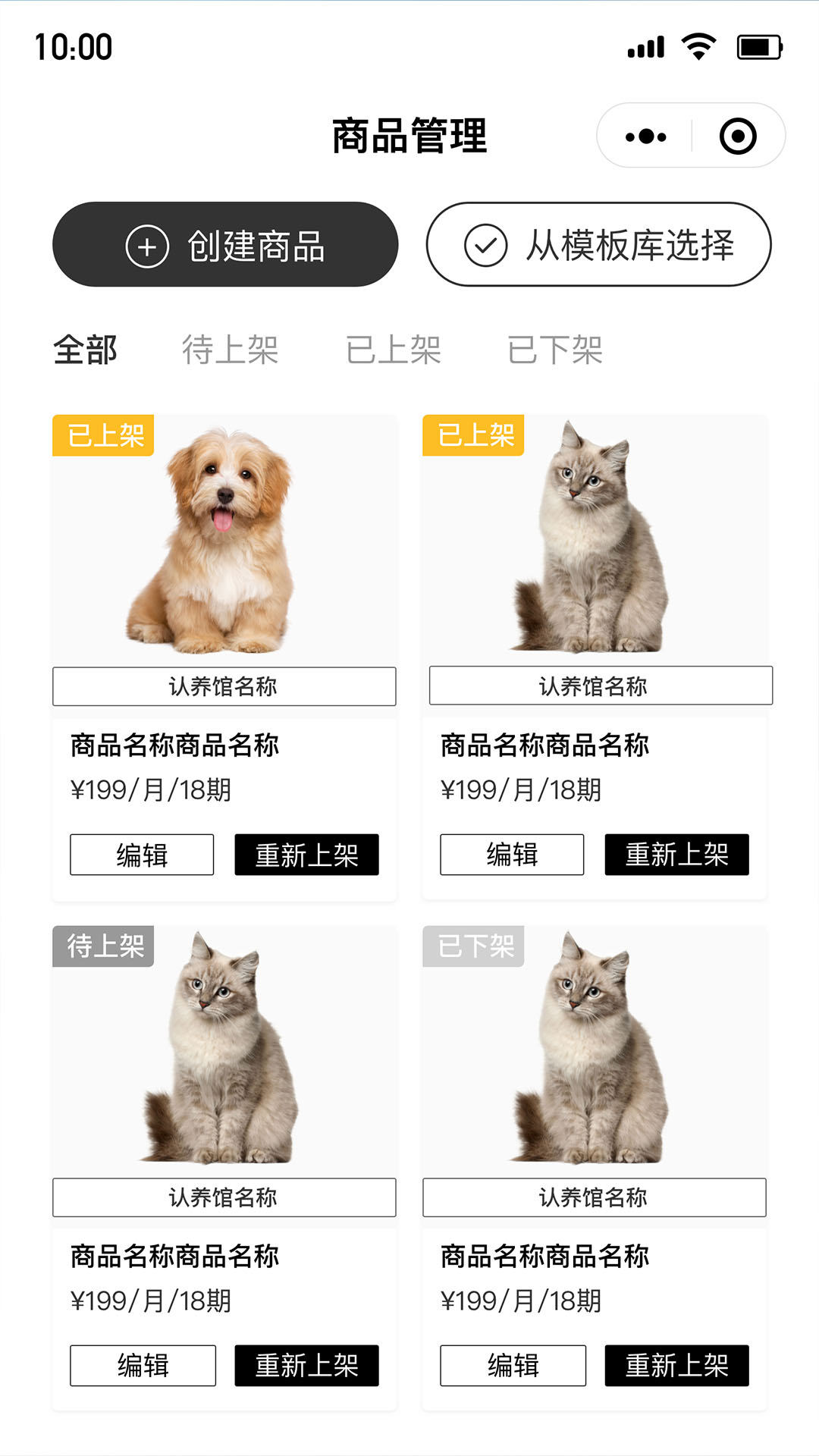Image resolution: width=819 pixels, height=1456 pixels.
Task: Switch to the 全部 tab
Action: [x=85, y=350]
